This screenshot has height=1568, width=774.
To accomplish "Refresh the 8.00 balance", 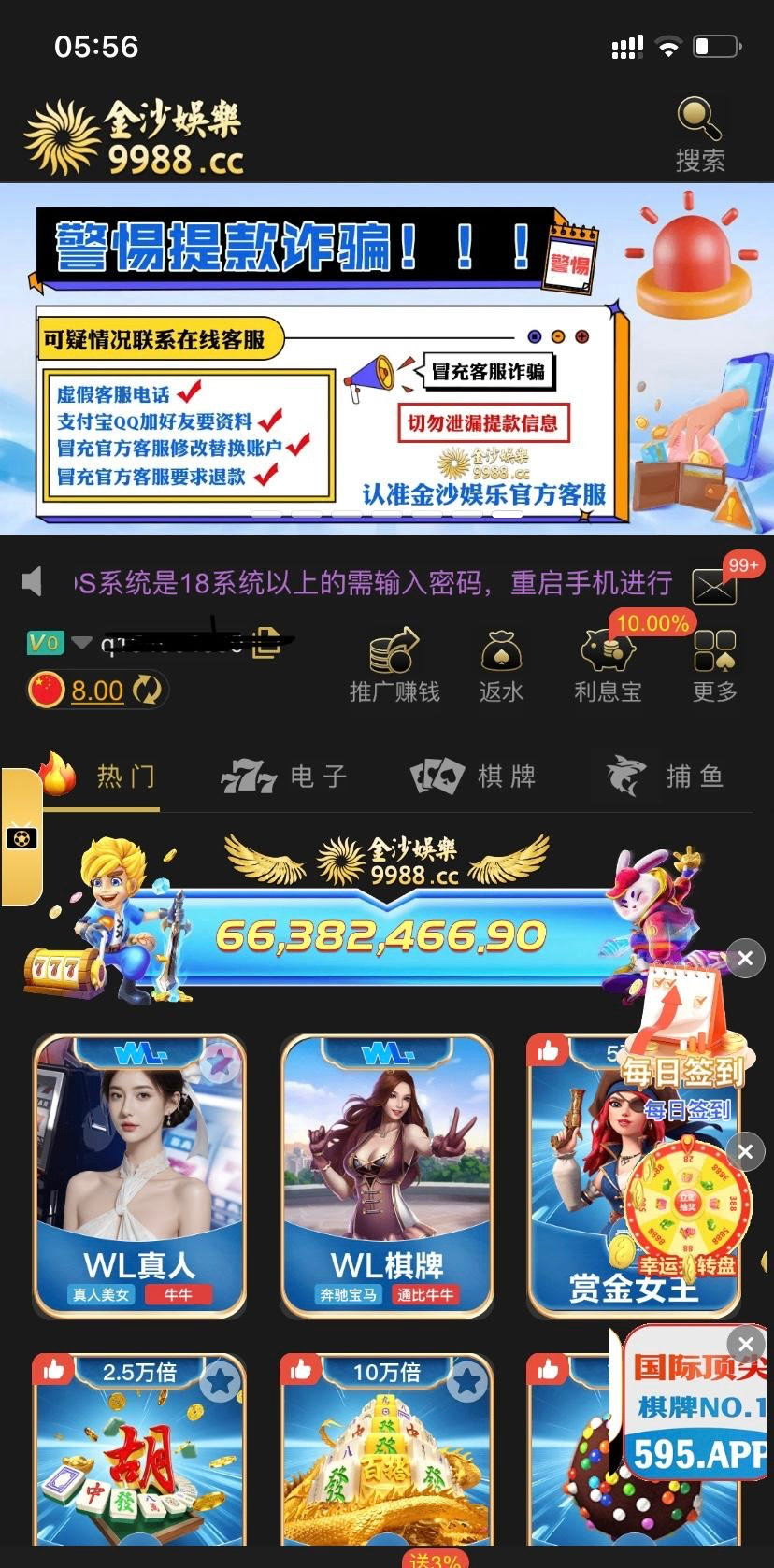I will point(147,691).
